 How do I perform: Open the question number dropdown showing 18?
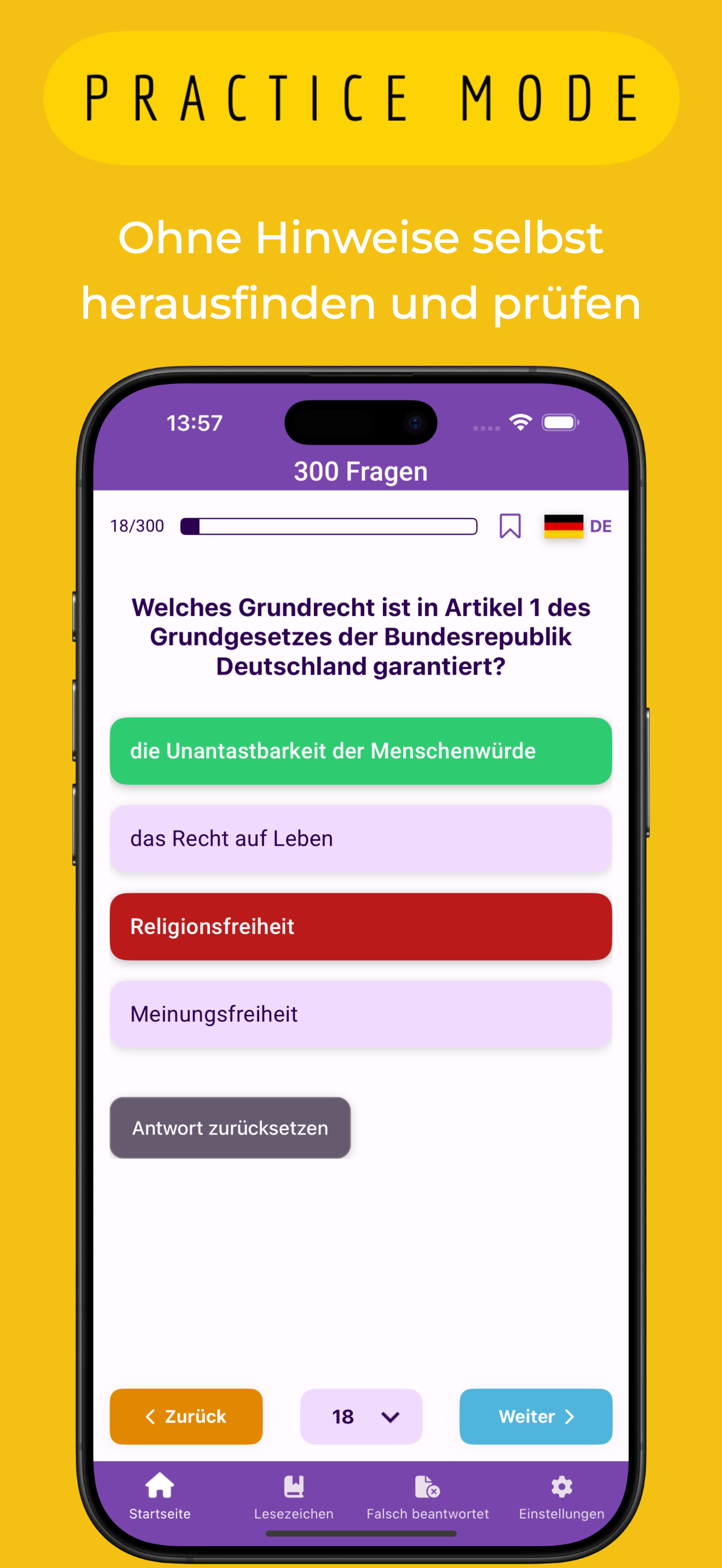point(360,1417)
